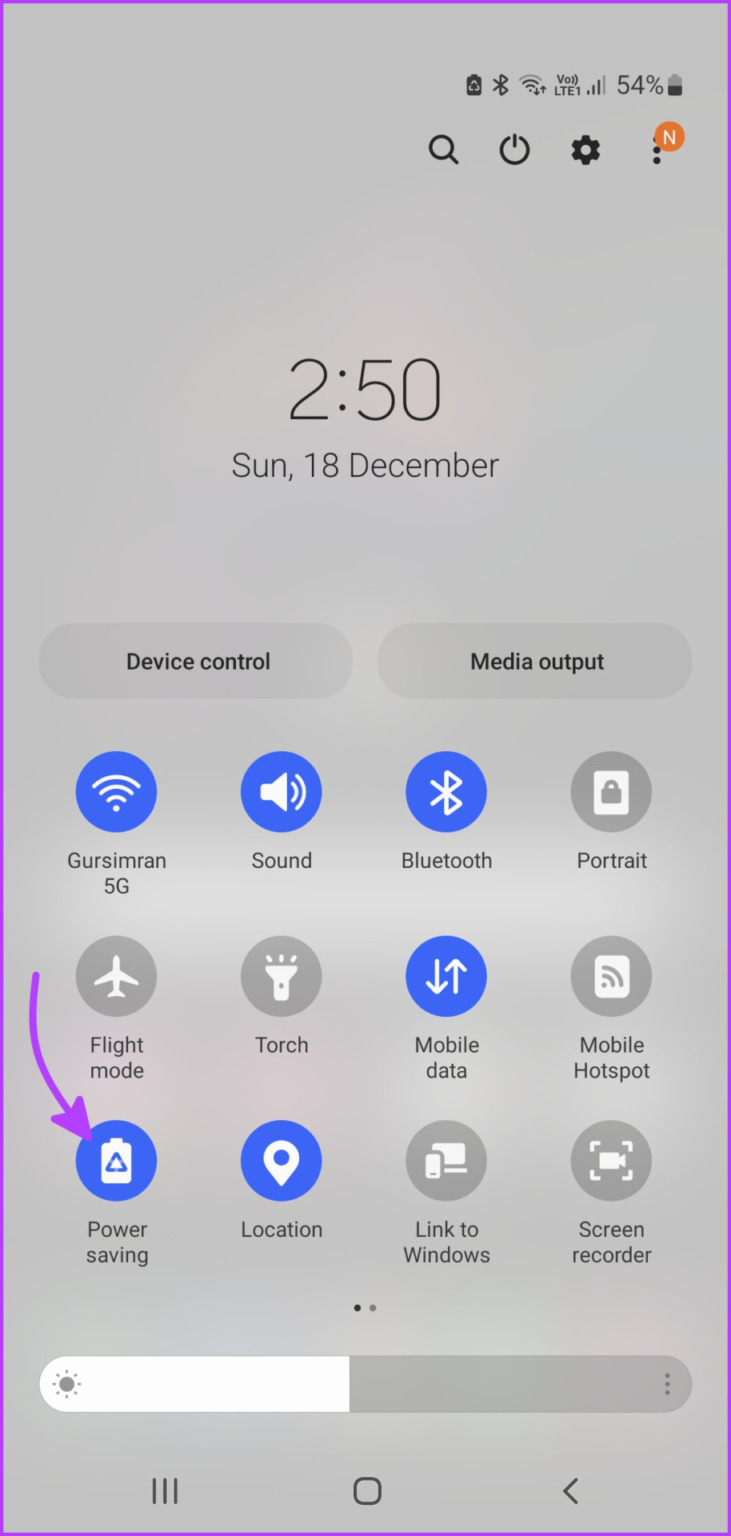The width and height of the screenshot is (731, 1536).
Task: Adjust the brightness slider
Action: tap(348, 1383)
